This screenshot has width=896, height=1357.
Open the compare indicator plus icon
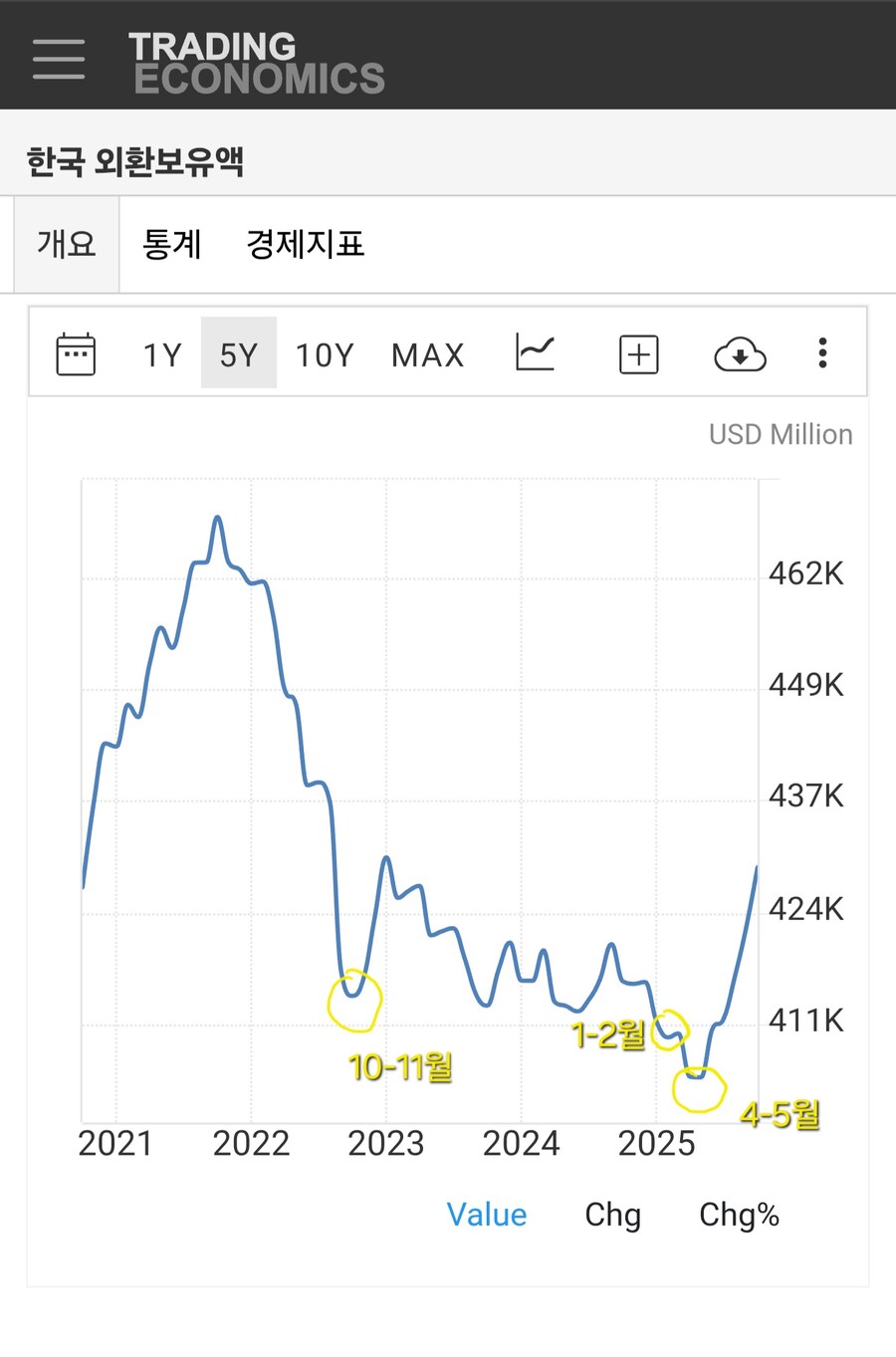(x=638, y=353)
